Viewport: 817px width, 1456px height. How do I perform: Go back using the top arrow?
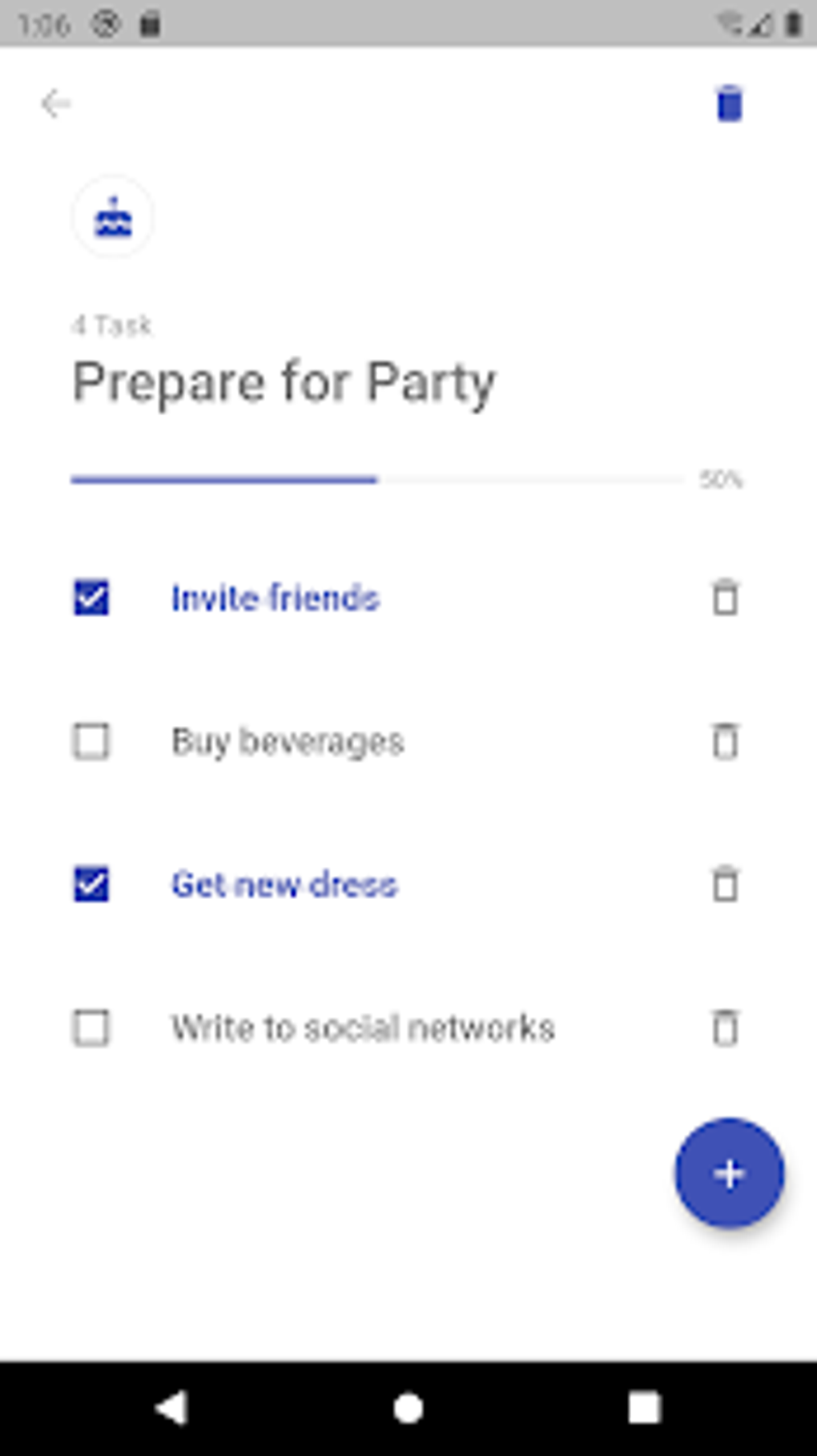click(x=55, y=104)
